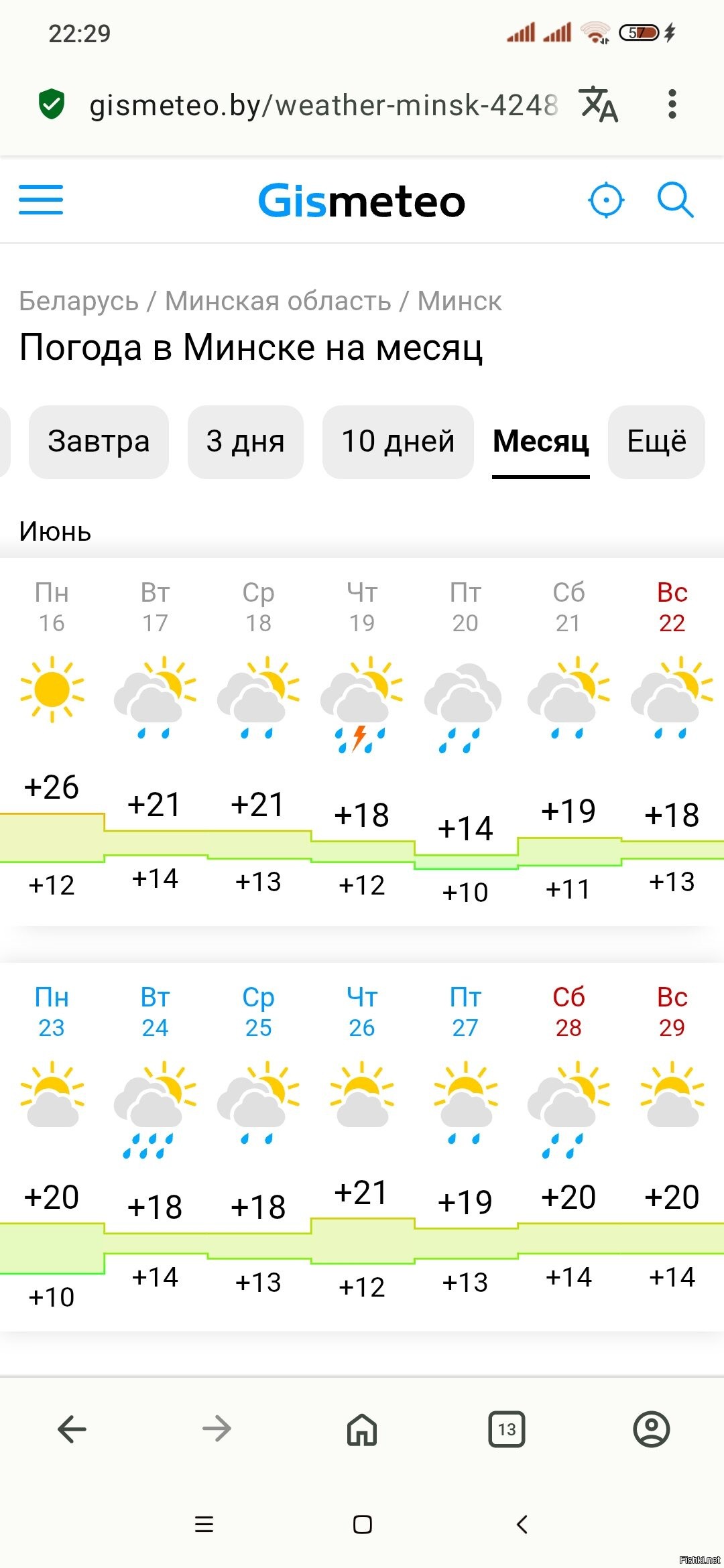Open the browser home page button
The image size is (724, 1568).
[362, 1429]
